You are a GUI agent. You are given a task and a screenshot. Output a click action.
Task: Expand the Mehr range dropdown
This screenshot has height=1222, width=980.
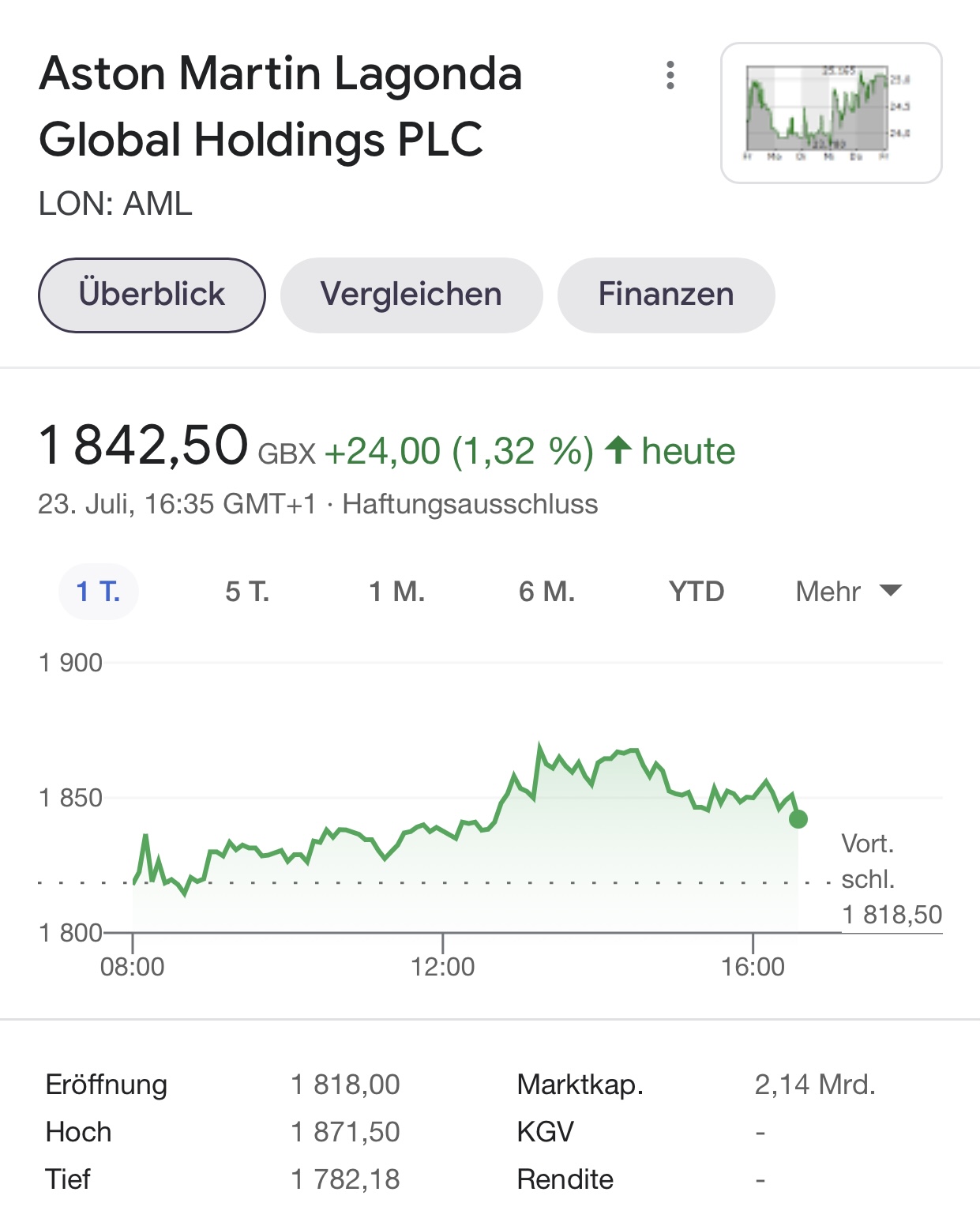tap(848, 592)
